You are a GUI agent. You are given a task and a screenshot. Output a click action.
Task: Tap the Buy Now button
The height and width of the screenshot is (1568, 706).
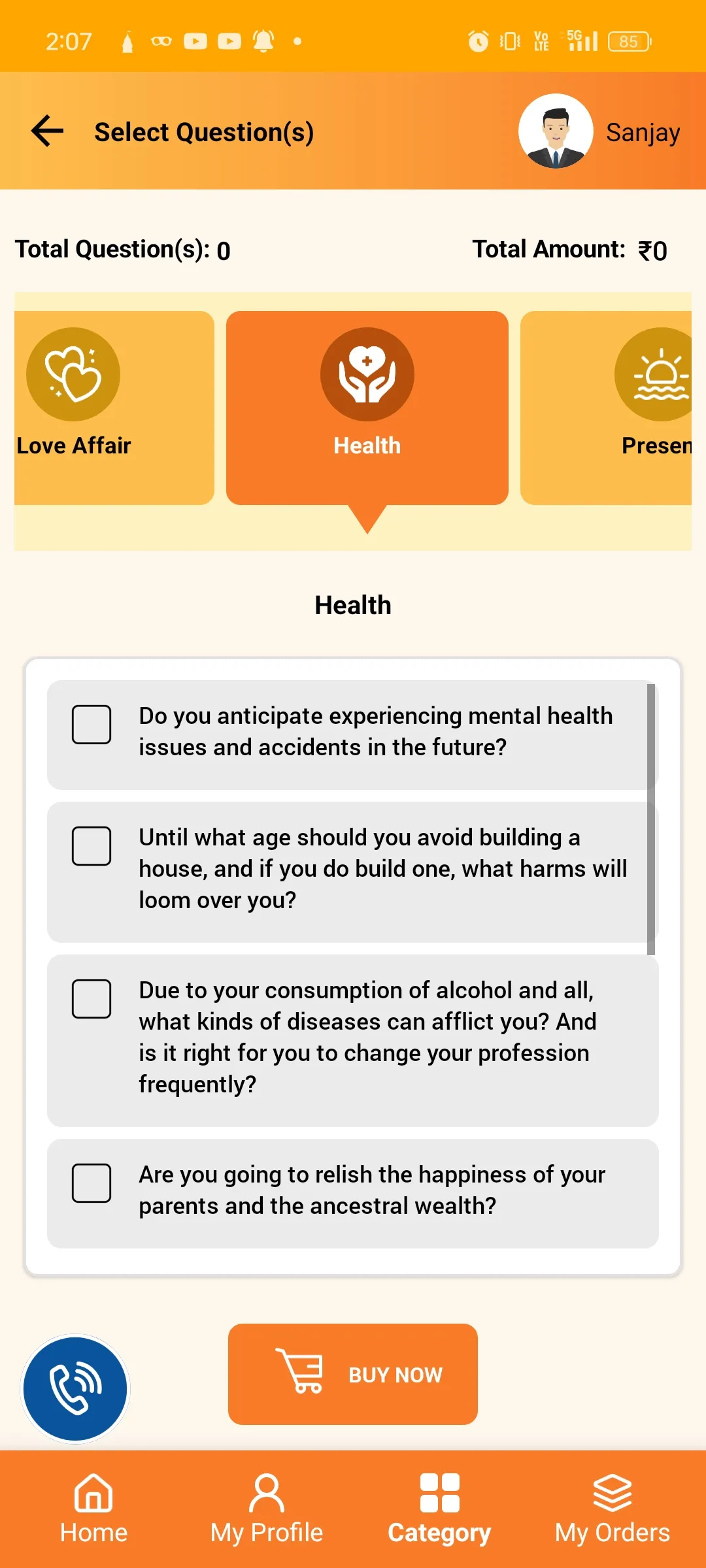coord(353,1374)
